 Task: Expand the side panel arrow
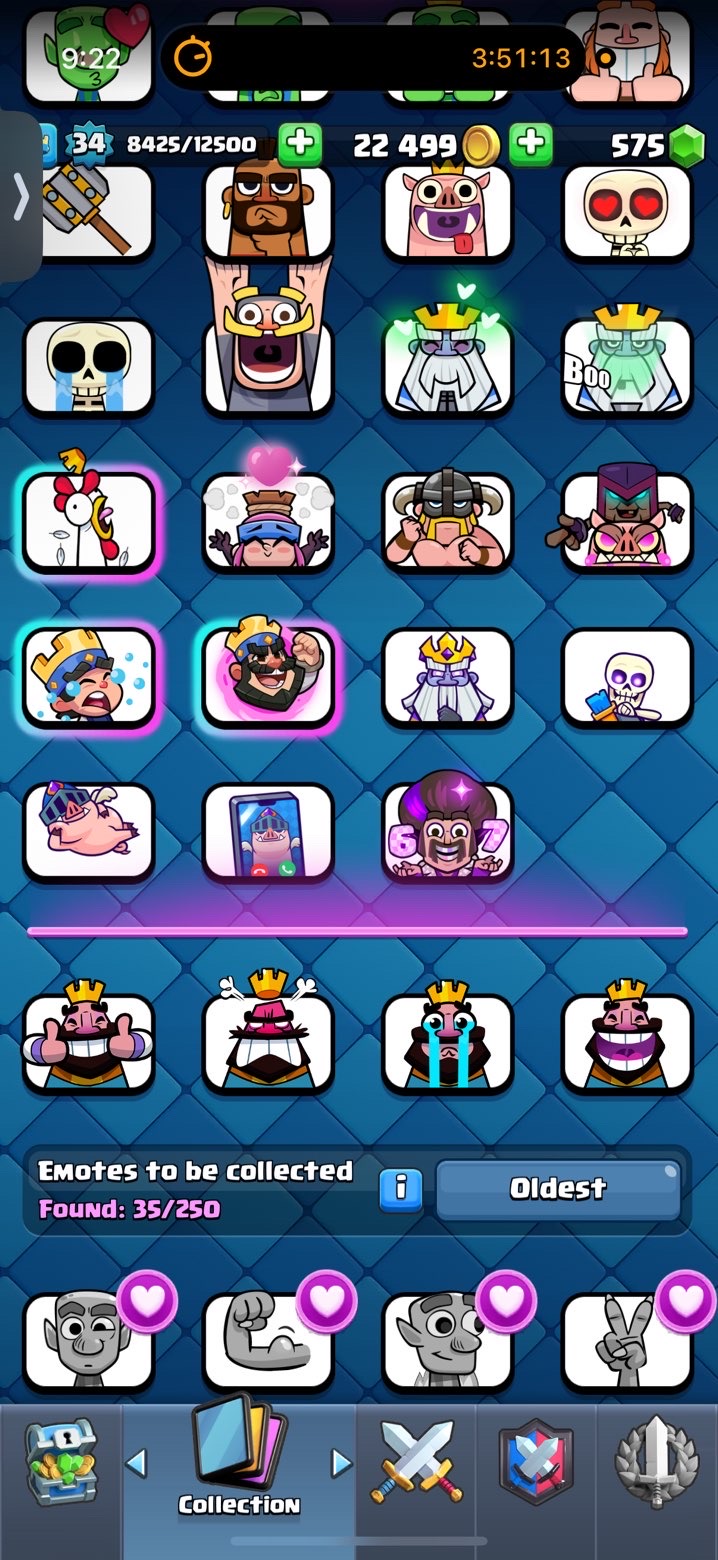[x=20, y=198]
